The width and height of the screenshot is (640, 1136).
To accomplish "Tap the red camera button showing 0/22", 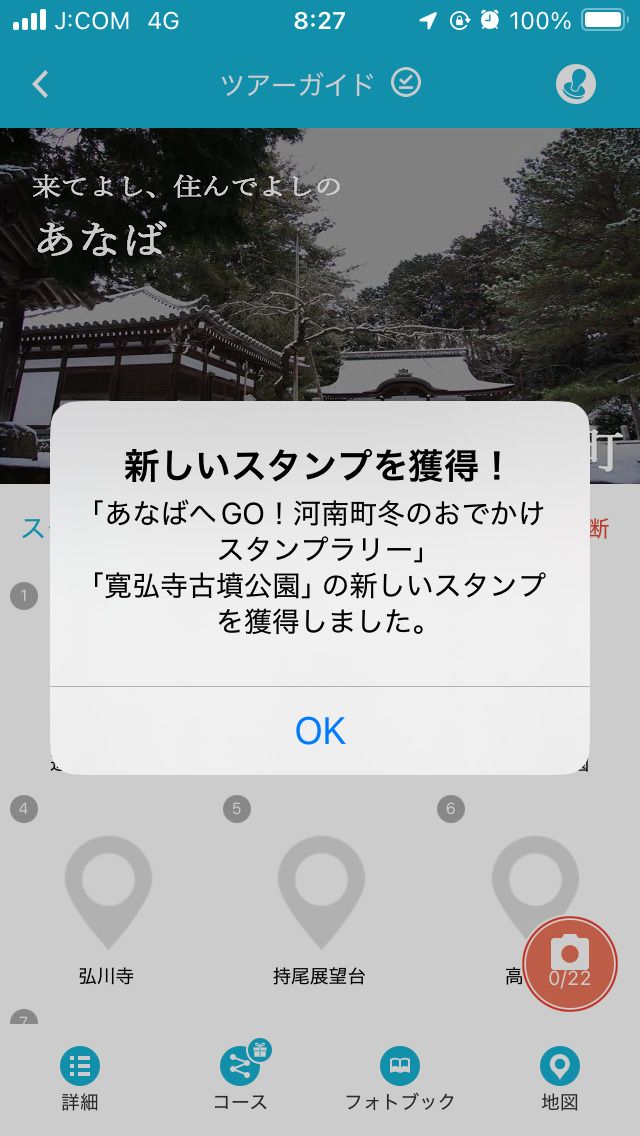I will tap(570, 963).
